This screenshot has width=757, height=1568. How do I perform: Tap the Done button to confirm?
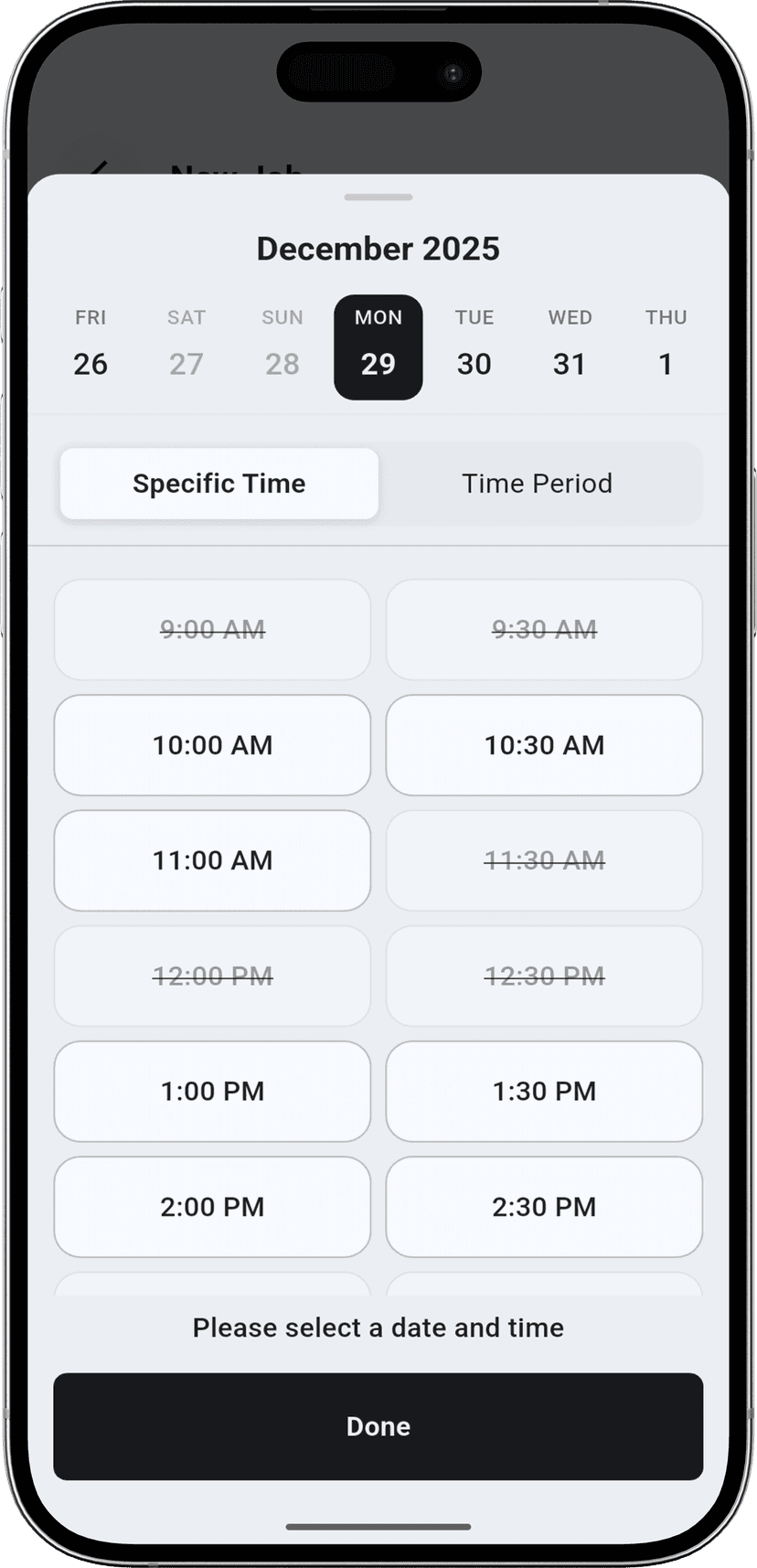378,1425
